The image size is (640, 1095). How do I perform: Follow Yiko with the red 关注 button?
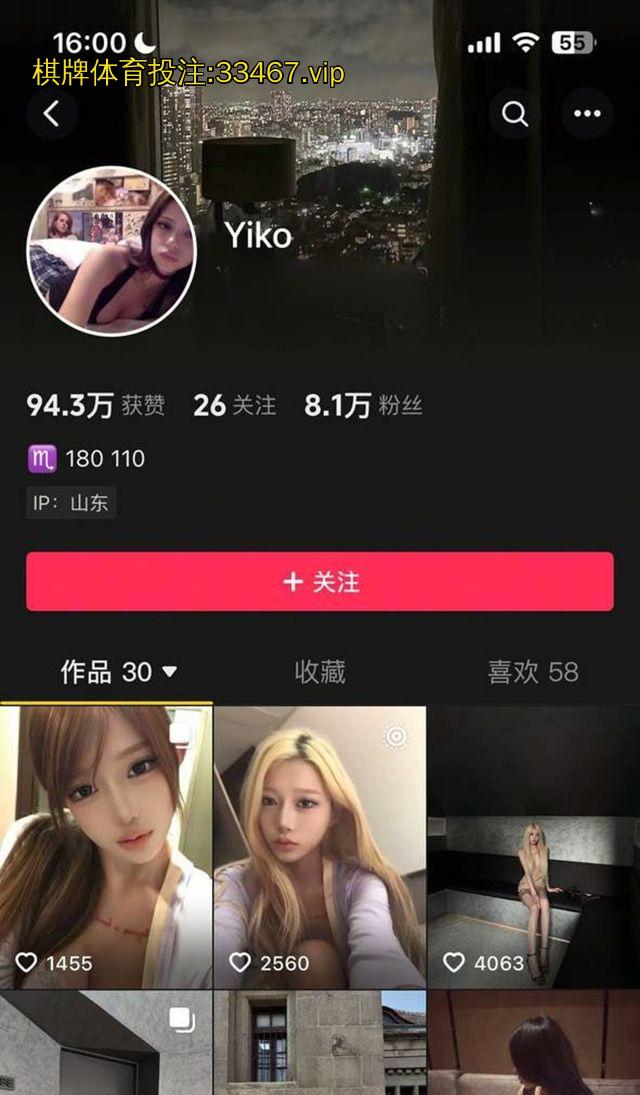tap(320, 581)
